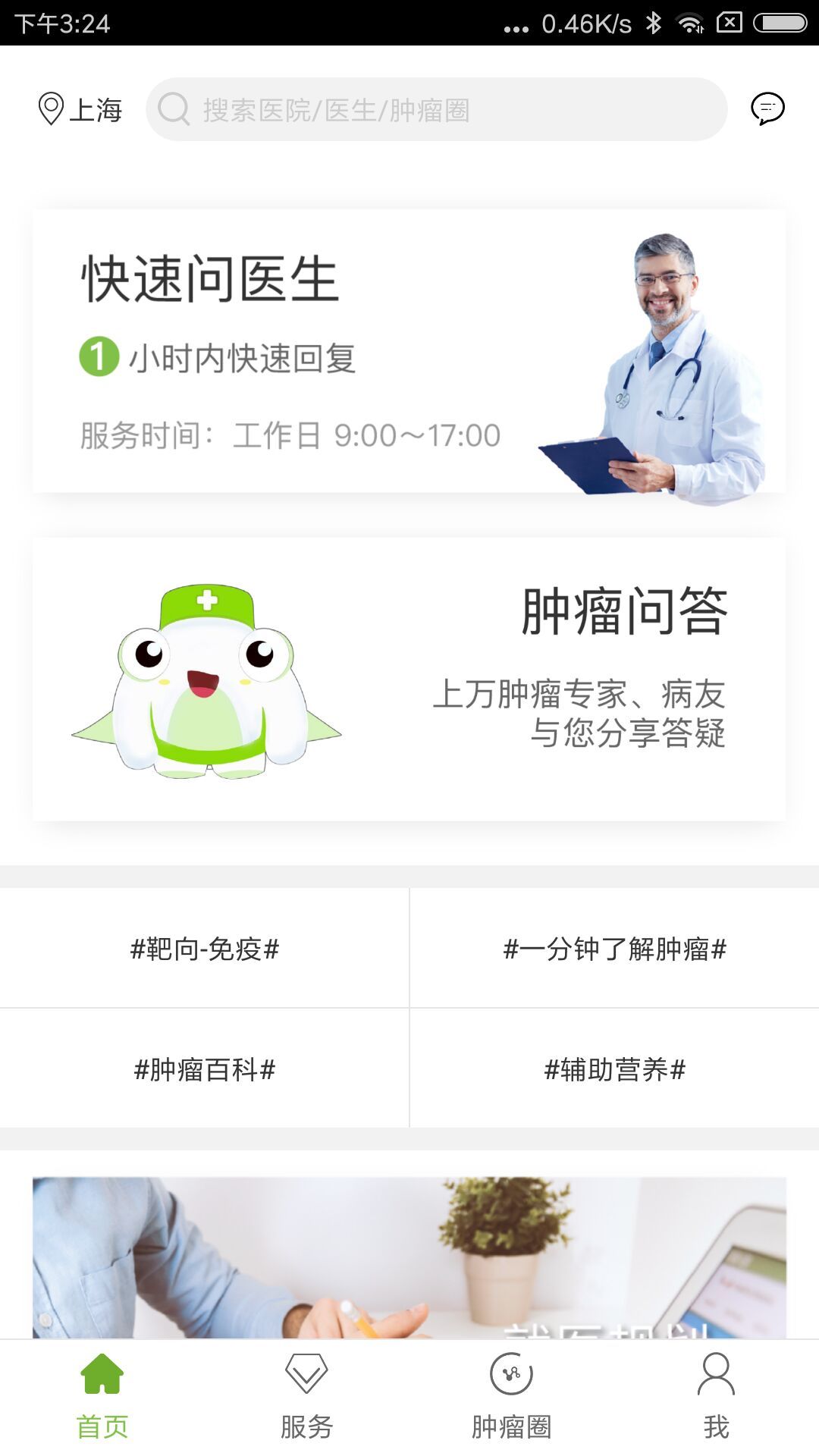Screen dimensions: 819x1456
Task: View the #肿瘤百科# topic
Action: click(205, 1069)
